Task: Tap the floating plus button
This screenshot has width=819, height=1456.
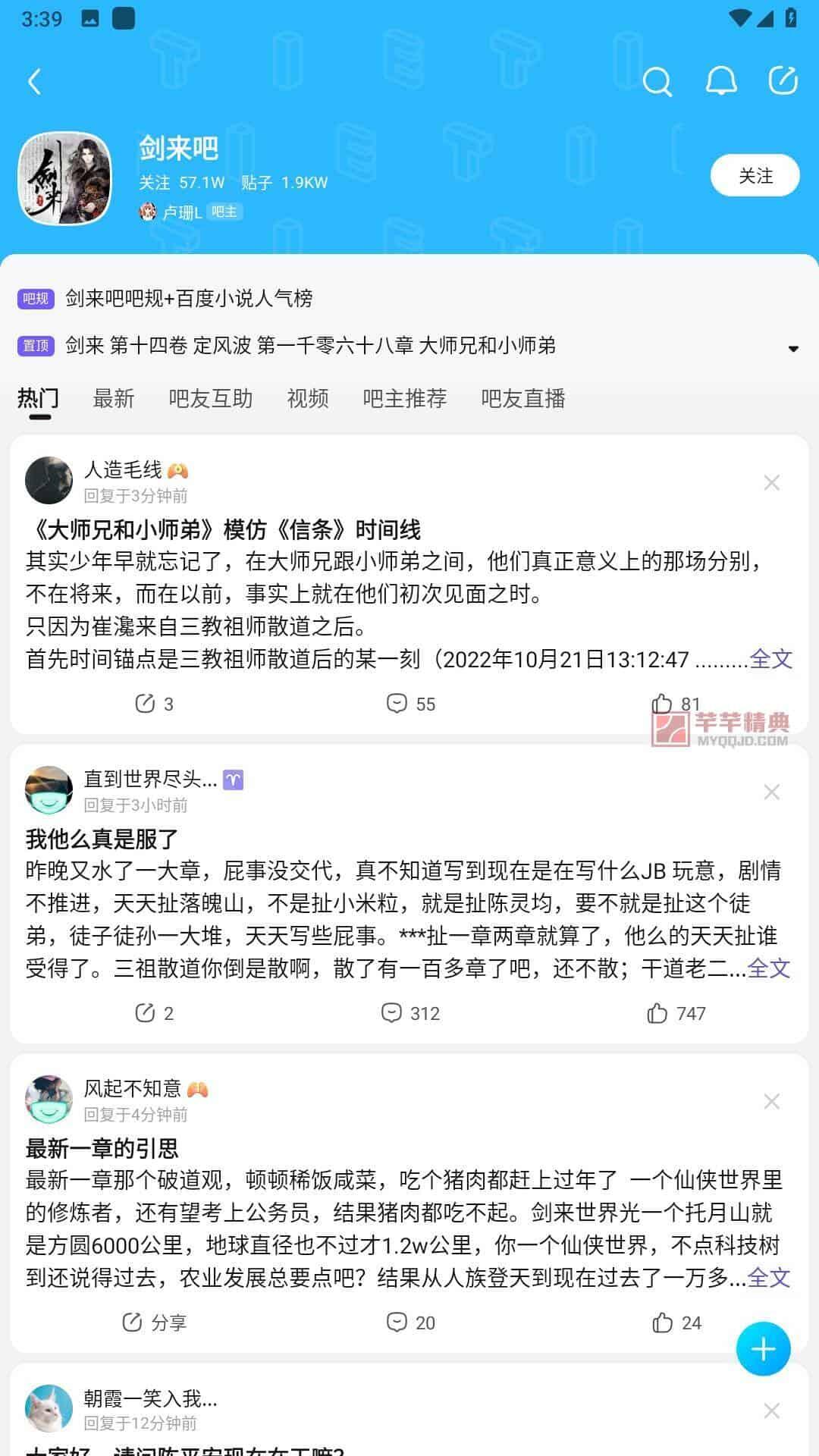Action: coord(763,1349)
